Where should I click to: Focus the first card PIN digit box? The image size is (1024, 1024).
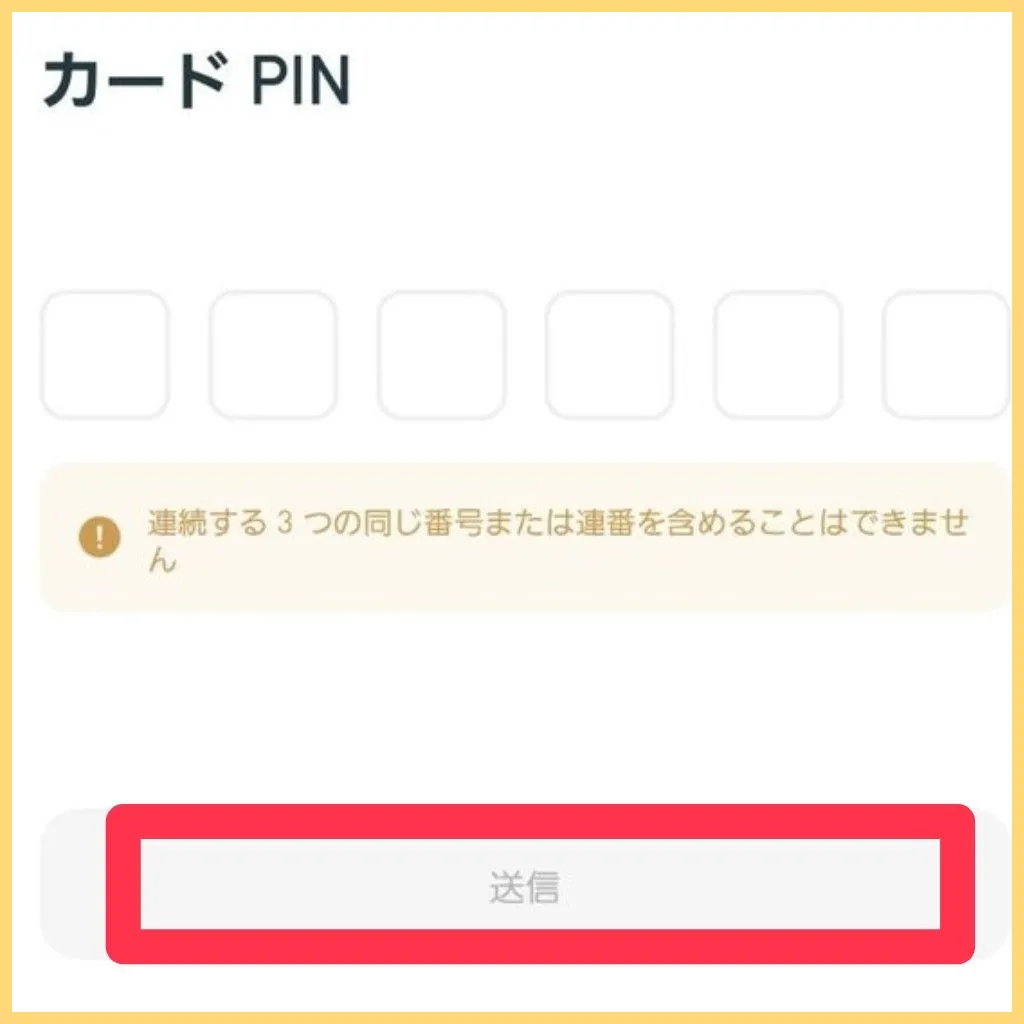click(x=105, y=354)
